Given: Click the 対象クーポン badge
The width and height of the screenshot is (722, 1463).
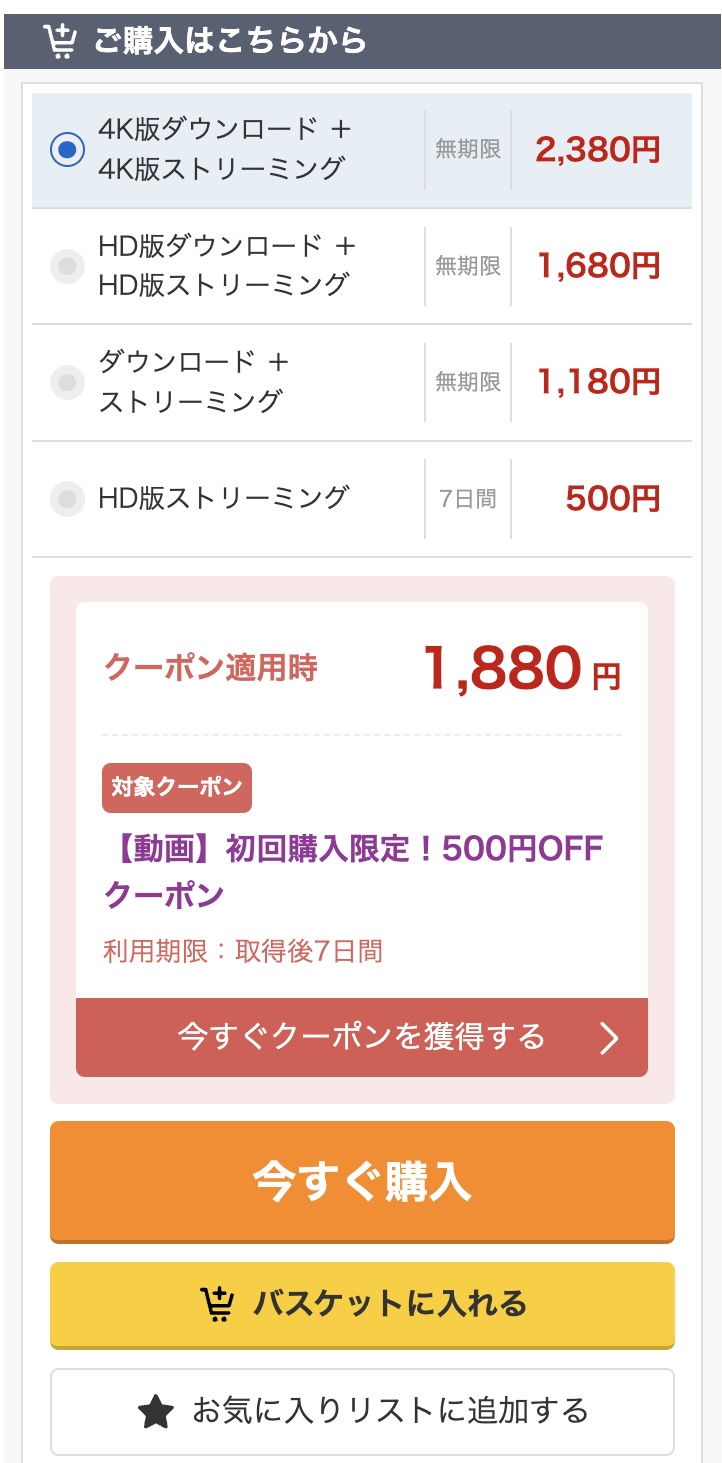Looking at the screenshot, I should click(177, 787).
